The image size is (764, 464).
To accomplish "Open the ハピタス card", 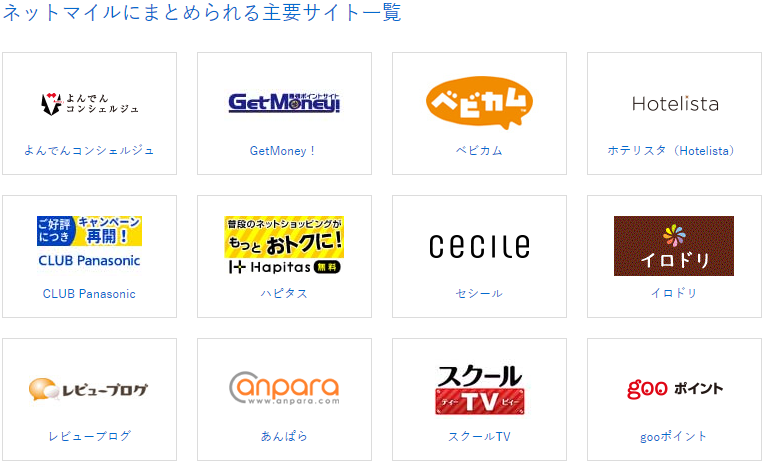I will click(284, 256).
